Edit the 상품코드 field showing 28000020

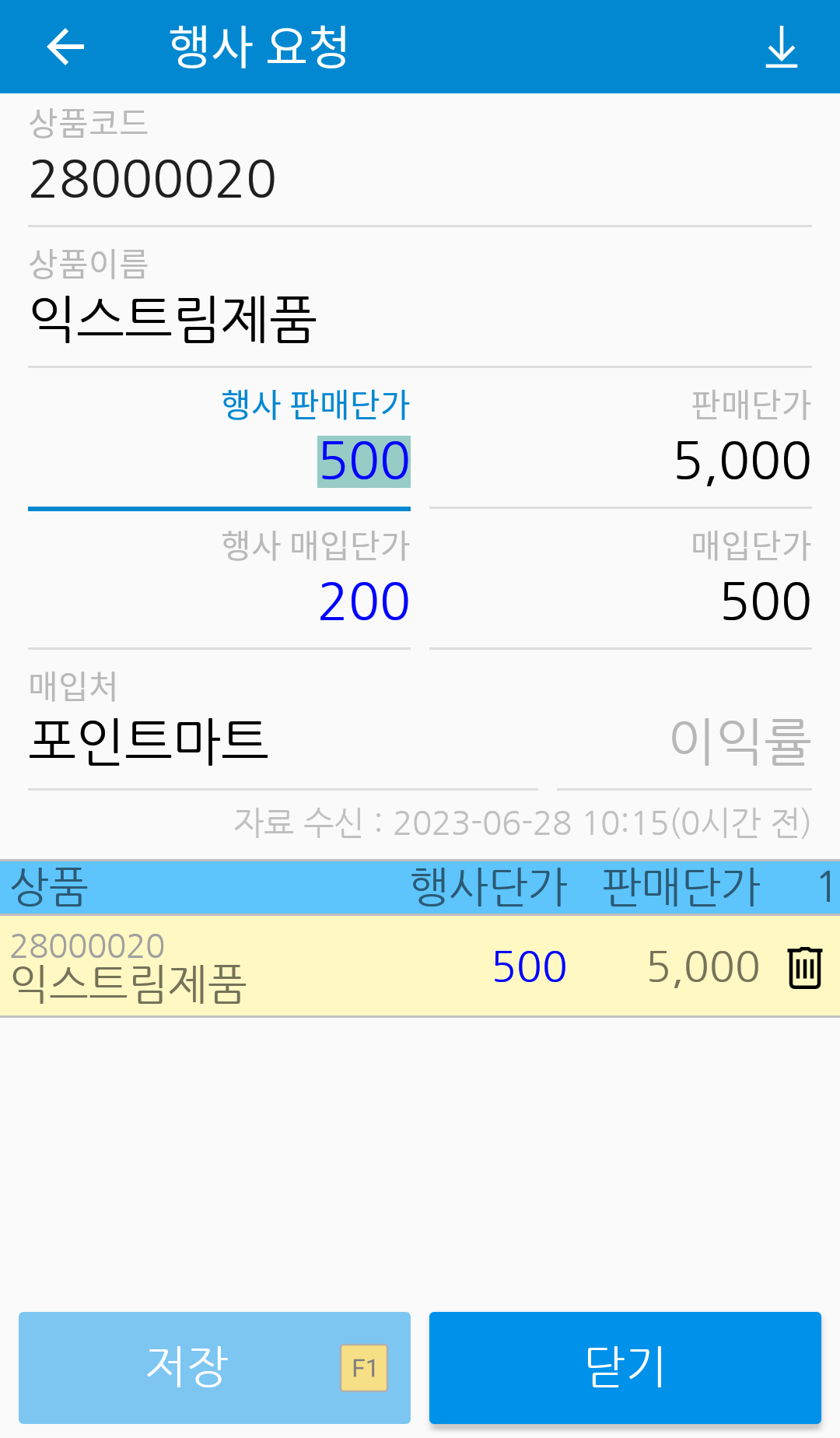tap(420, 180)
